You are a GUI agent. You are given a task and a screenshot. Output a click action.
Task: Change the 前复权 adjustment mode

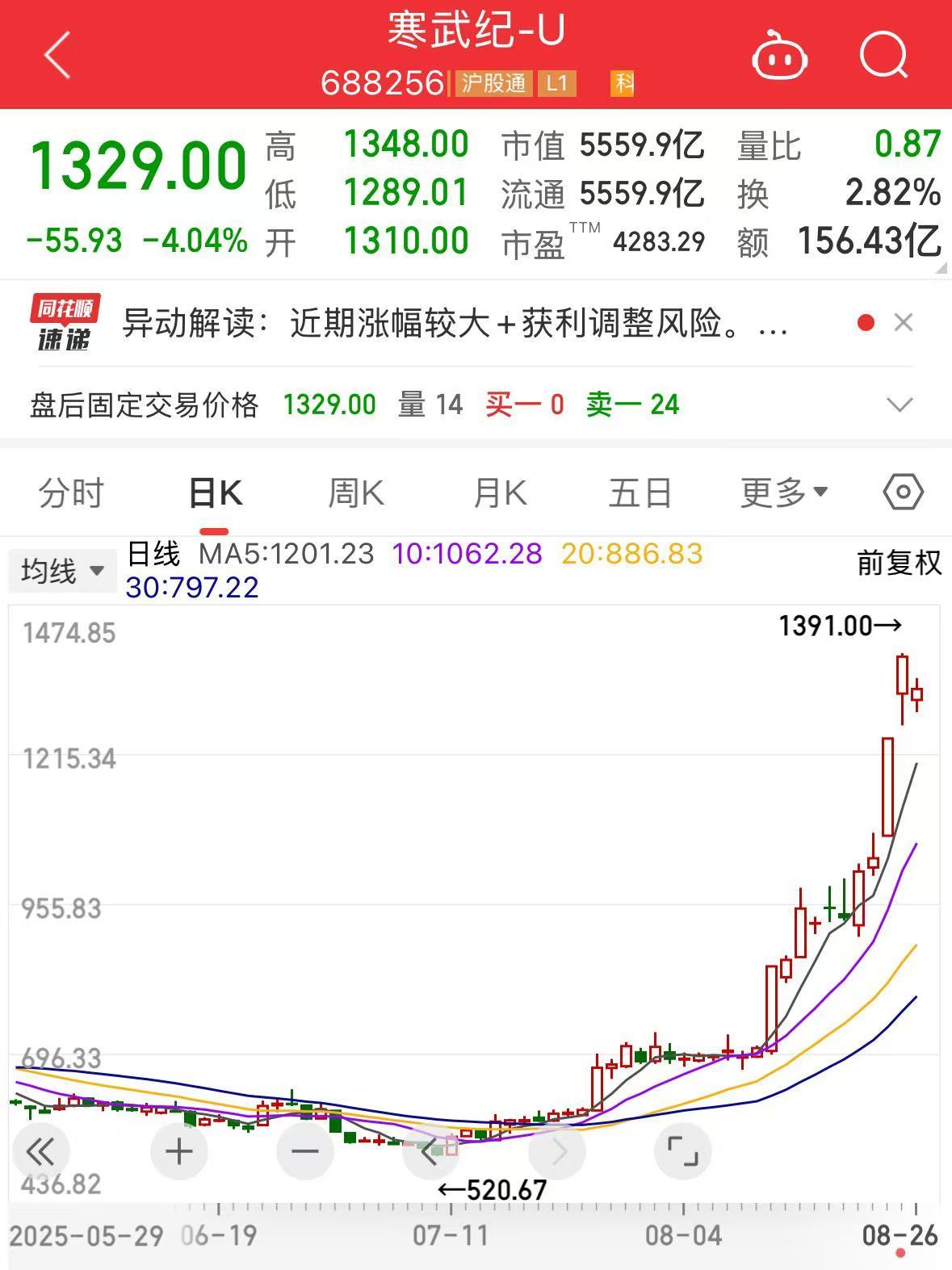[899, 563]
